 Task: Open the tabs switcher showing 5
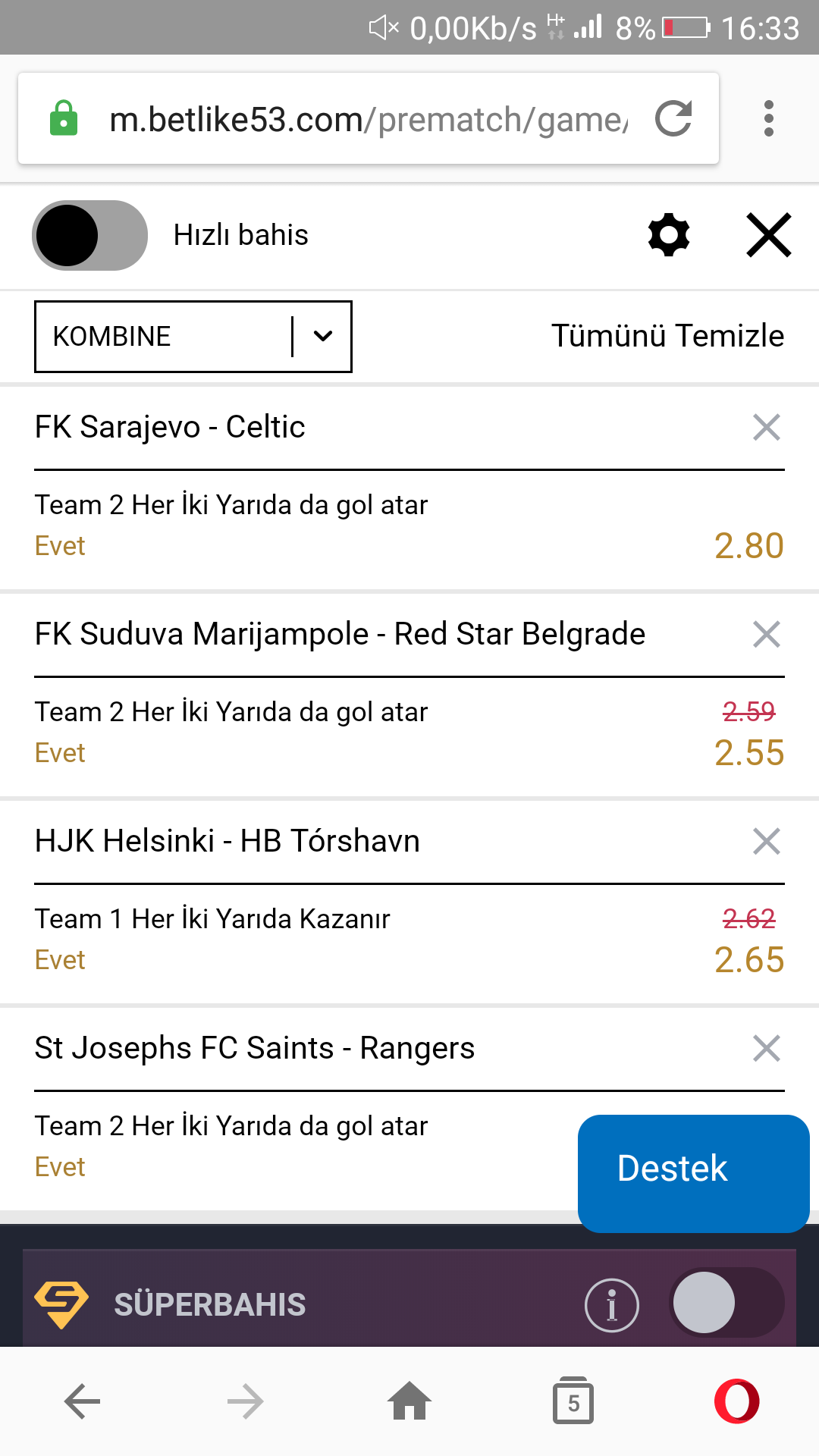pyautogui.click(x=573, y=1401)
